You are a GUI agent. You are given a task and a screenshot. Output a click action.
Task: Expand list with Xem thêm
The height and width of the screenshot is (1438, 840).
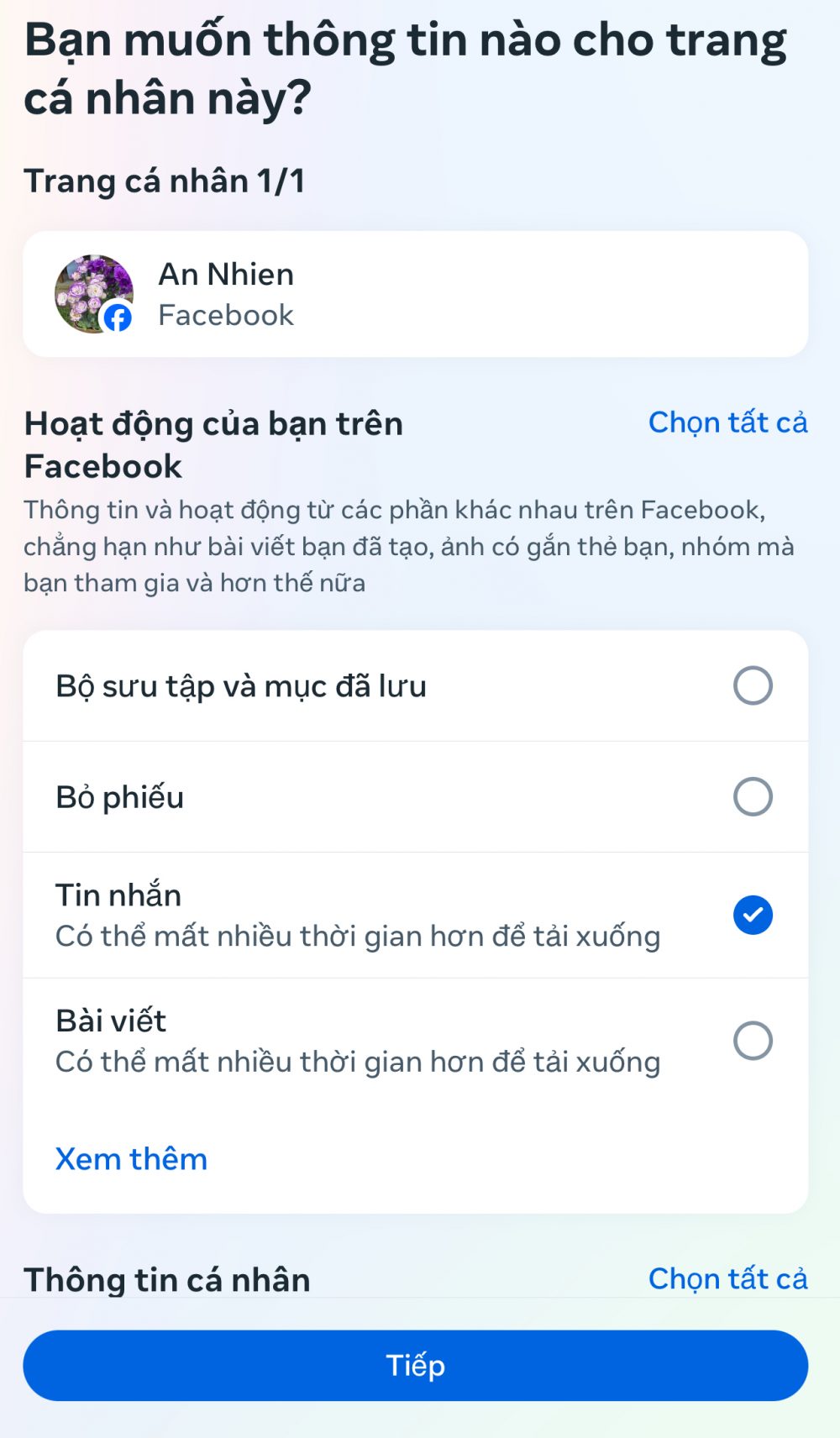point(131,1159)
